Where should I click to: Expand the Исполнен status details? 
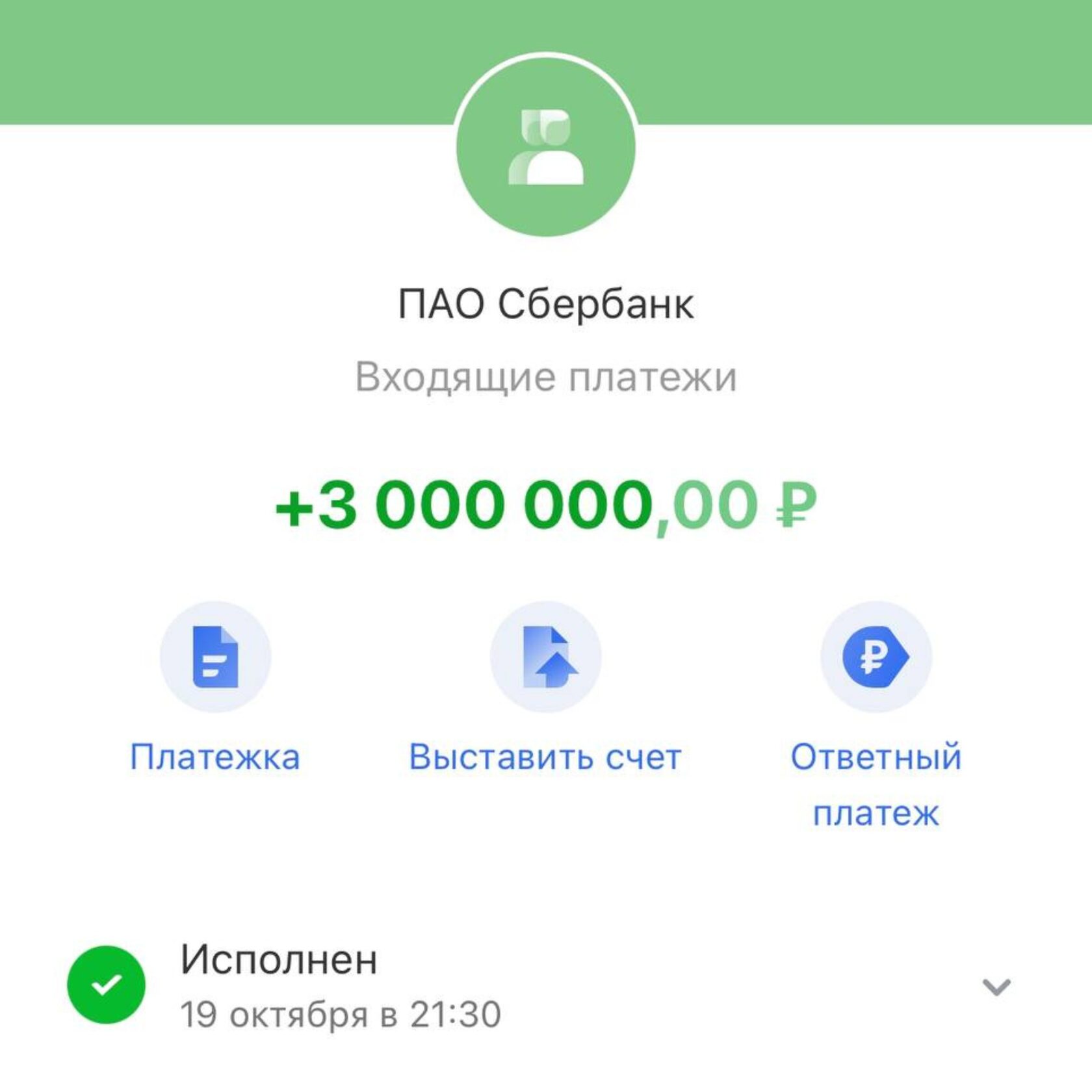tap(995, 987)
